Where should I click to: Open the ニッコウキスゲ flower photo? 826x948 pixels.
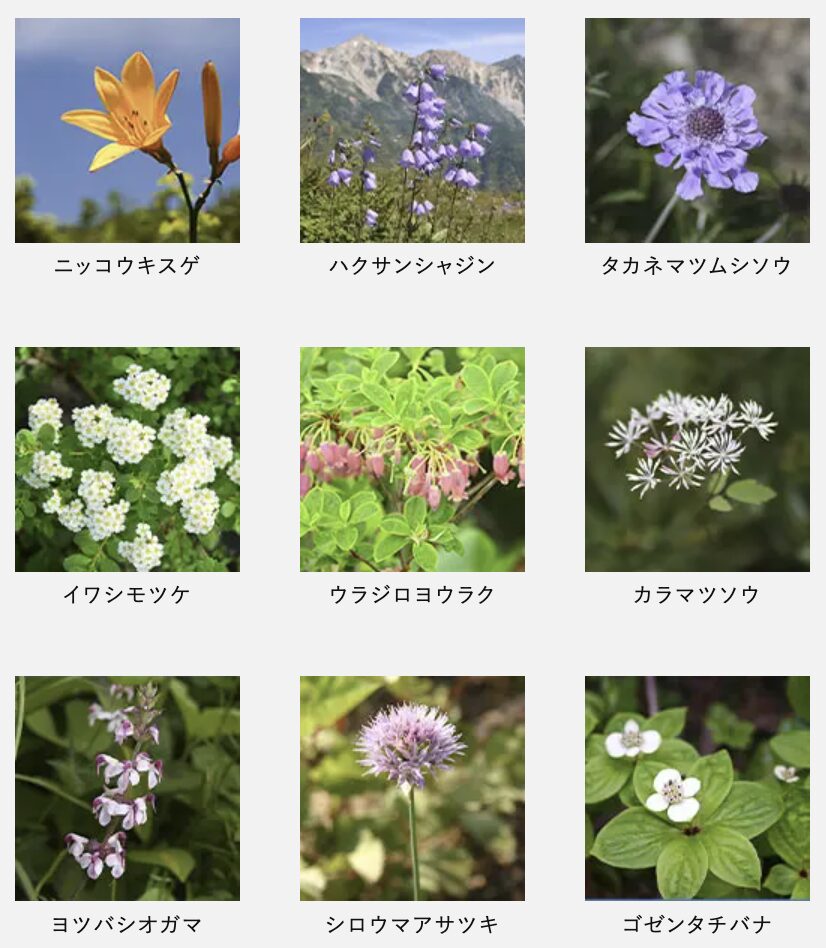(127, 130)
